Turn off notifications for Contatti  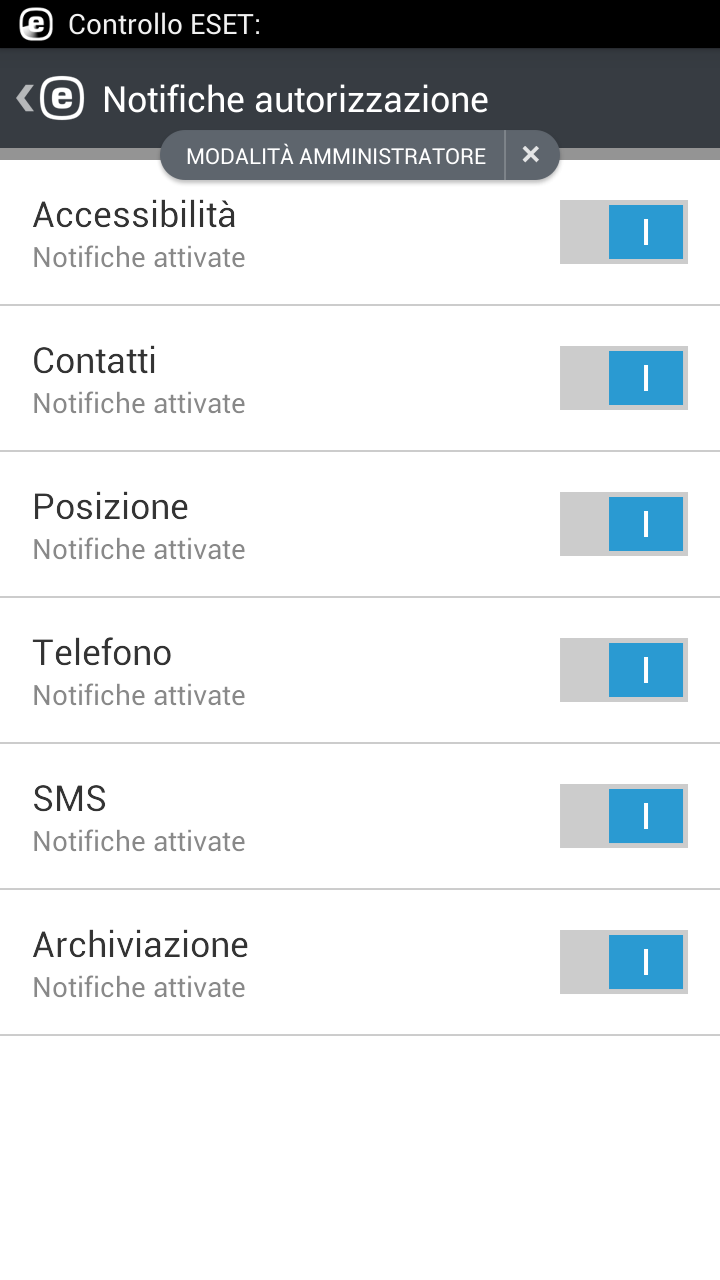tap(622, 378)
